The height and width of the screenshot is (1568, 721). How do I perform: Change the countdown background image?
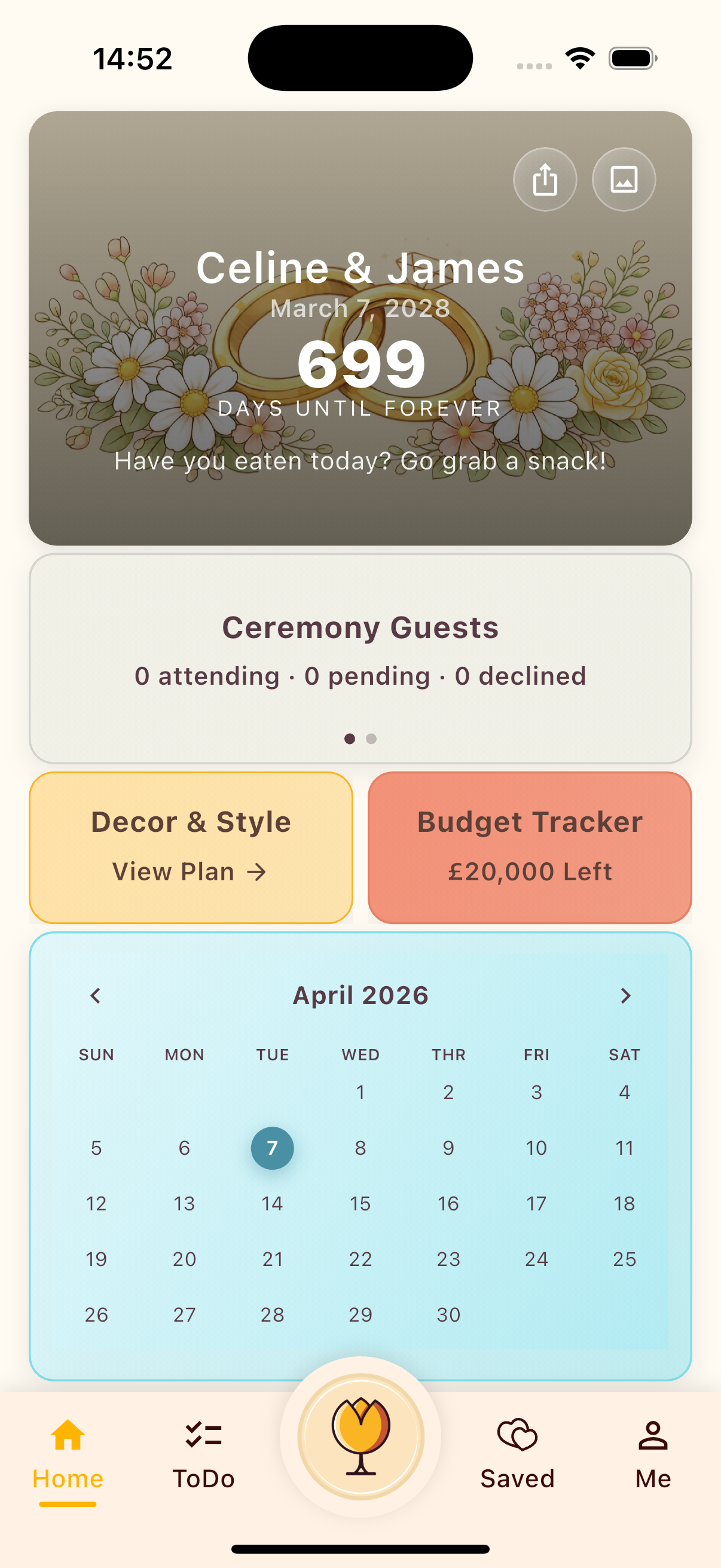click(x=624, y=179)
